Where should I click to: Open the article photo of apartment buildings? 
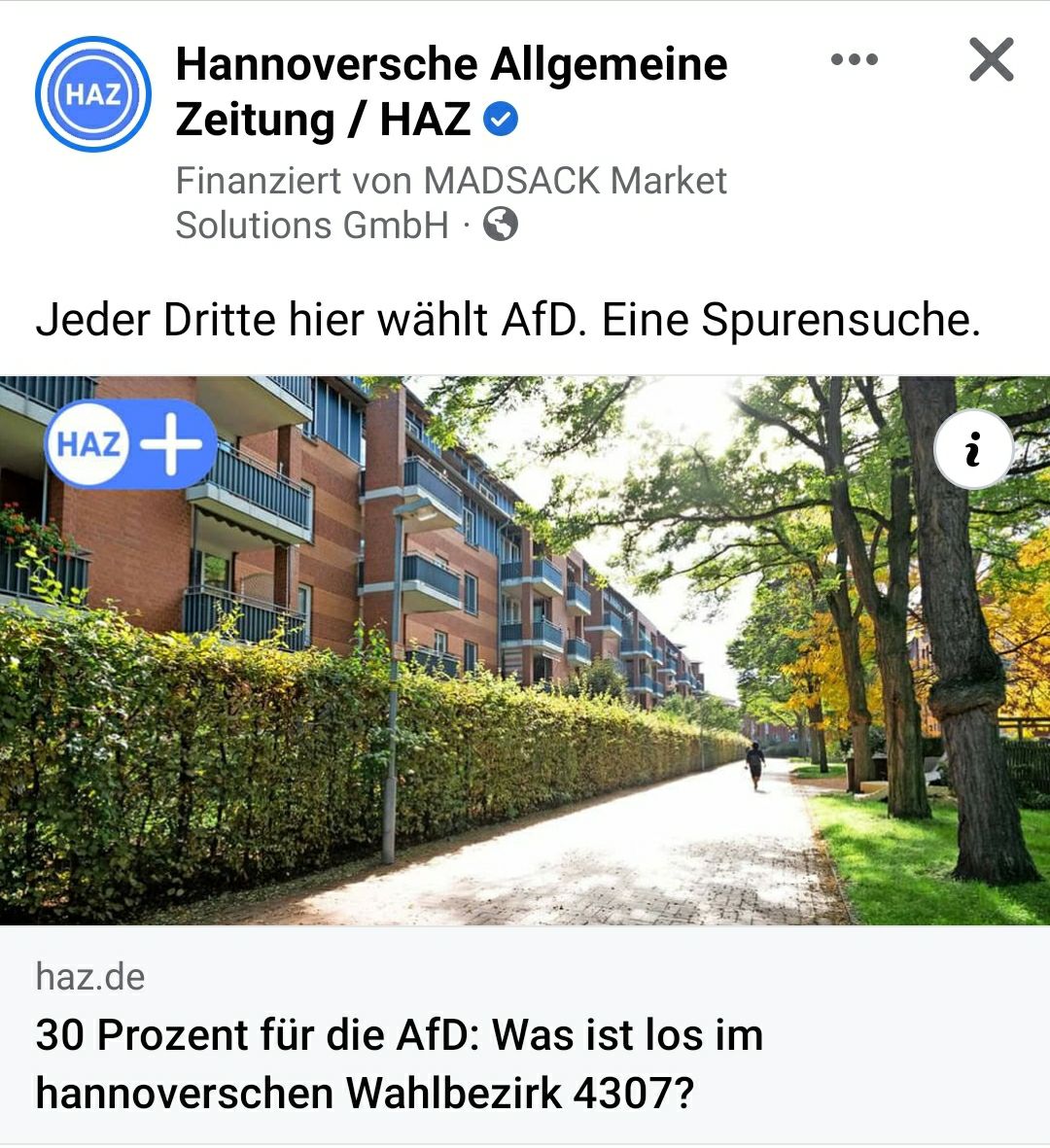click(x=525, y=680)
